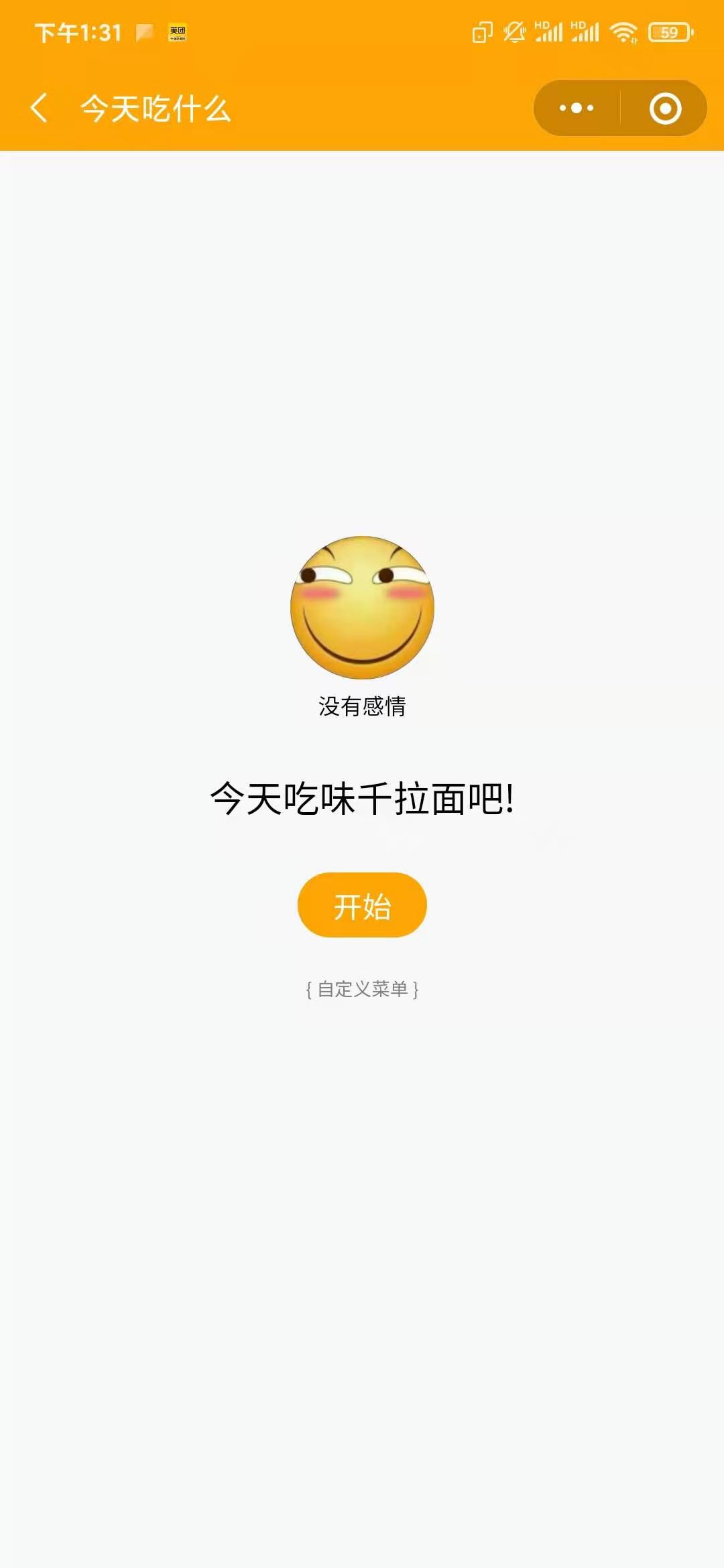This screenshot has width=724, height=1568.
Task: Go back using the top-left arrow
Action: pyautogui.click(x=39, y=108)
